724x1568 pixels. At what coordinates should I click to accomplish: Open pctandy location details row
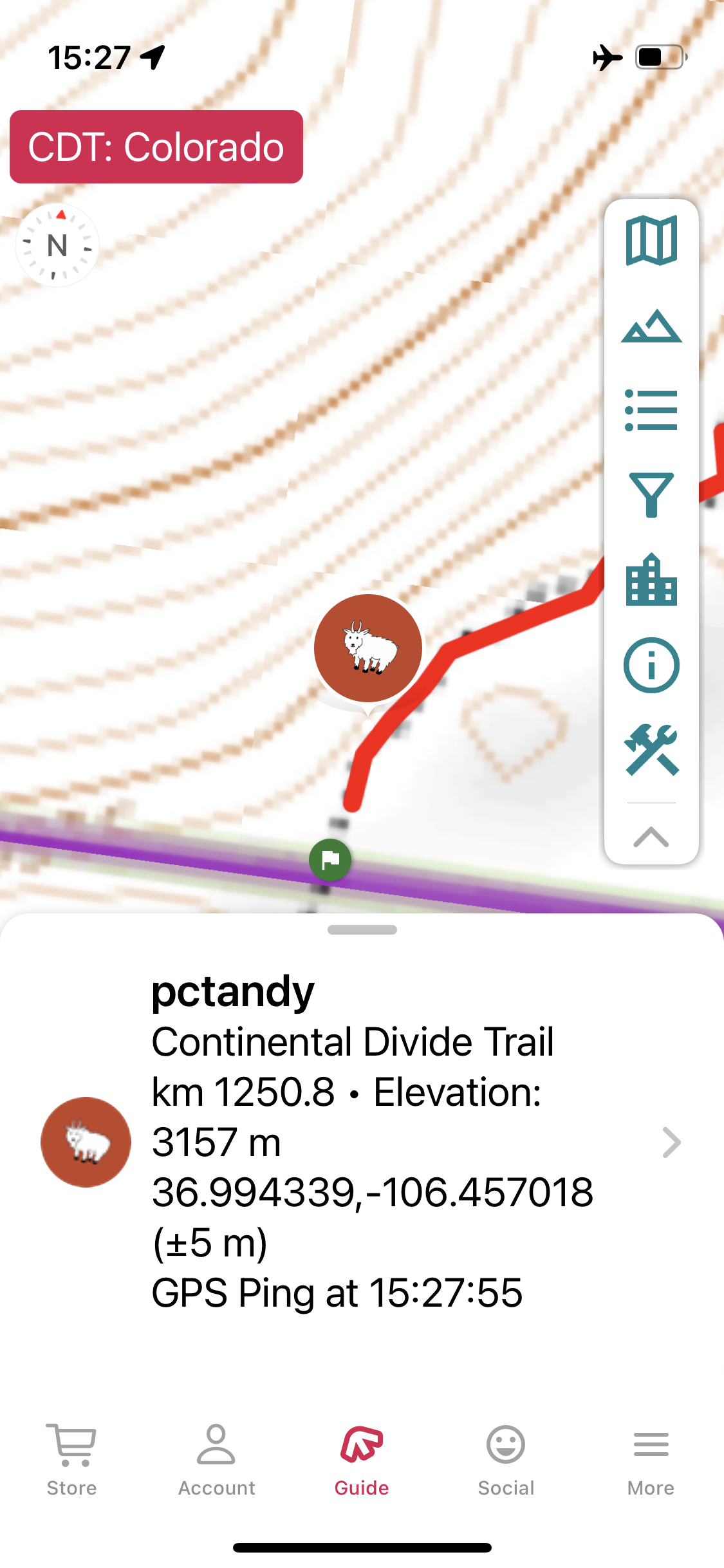tap(362, 1142)
